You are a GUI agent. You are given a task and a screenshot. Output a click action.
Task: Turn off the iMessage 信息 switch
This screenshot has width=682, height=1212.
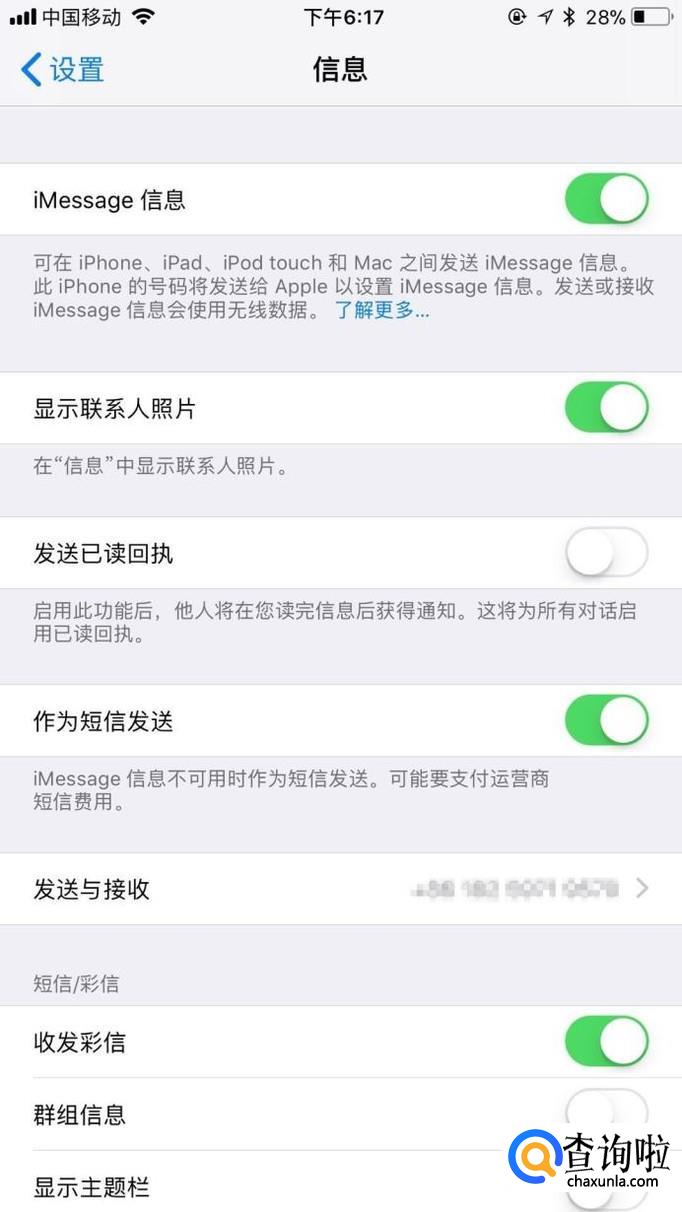[x=607, y=199]
